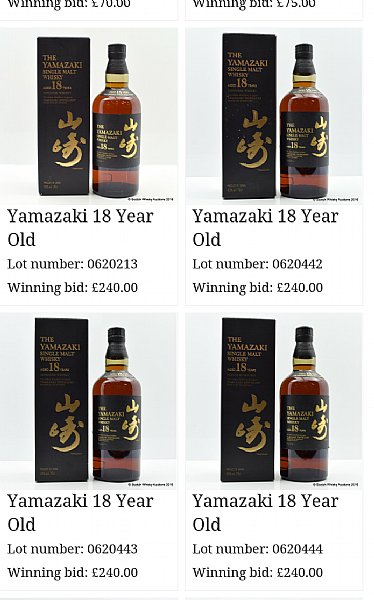View Yamazaki 18 Year Old lot 0620443
374x600 pixels.
(80, 512)
